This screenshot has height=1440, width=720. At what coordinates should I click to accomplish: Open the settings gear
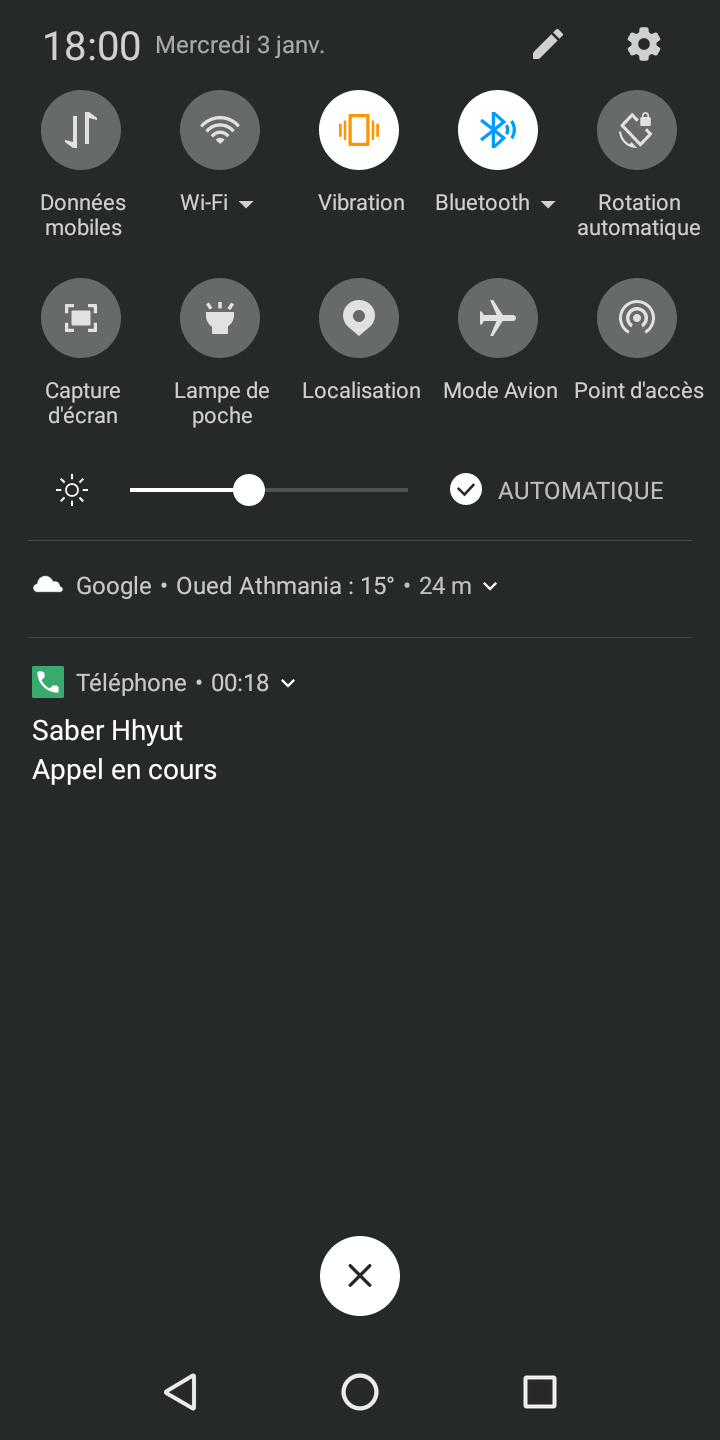point(643,44)
